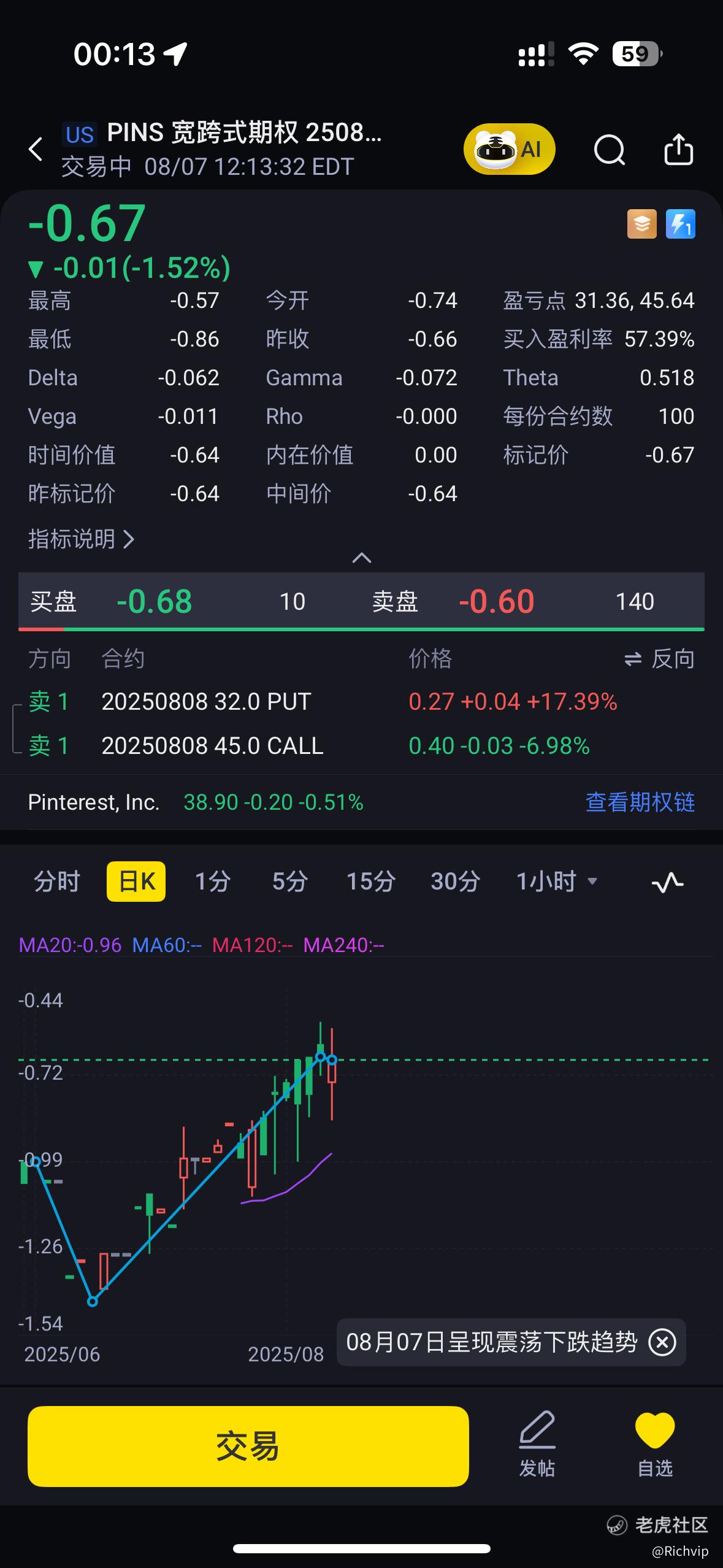Screen dimensions: 723x1568
Task: Dismiss the 08月07日 trend tip
Action: pos(662,1342)
